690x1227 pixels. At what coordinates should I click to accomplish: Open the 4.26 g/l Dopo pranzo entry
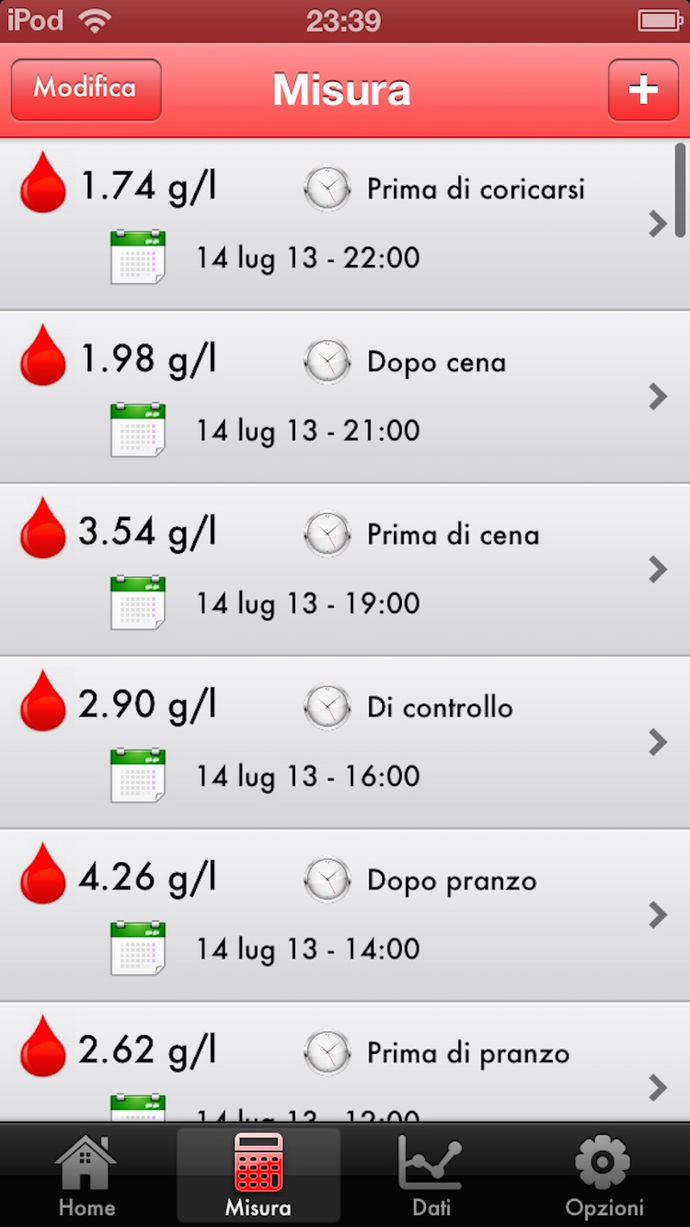340,916
